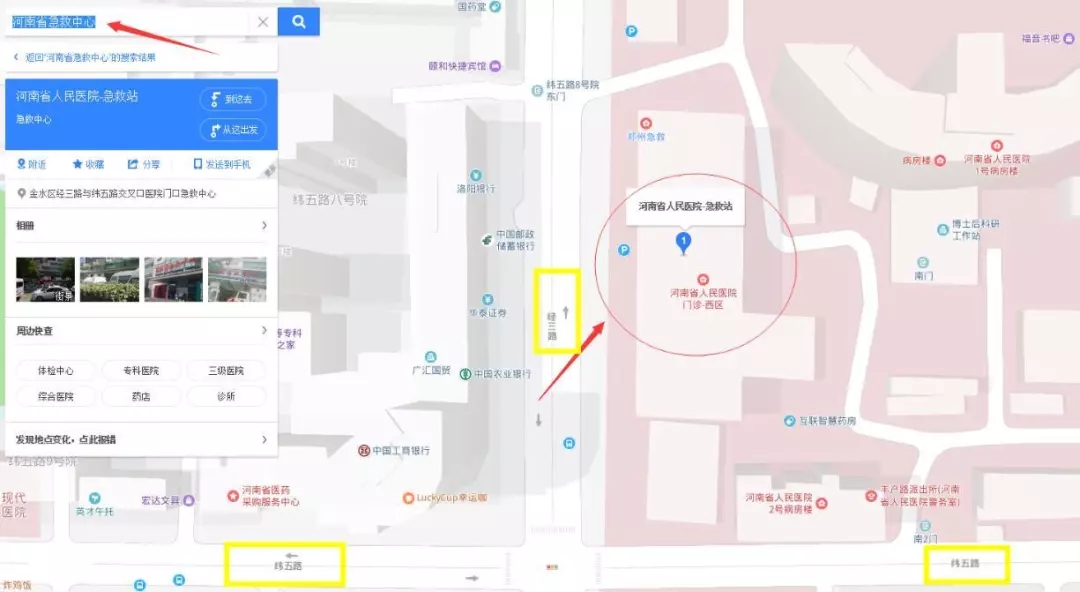Start a route with 从这出发
Screen dimensions: 1080x592
click(x=233, y=130)
